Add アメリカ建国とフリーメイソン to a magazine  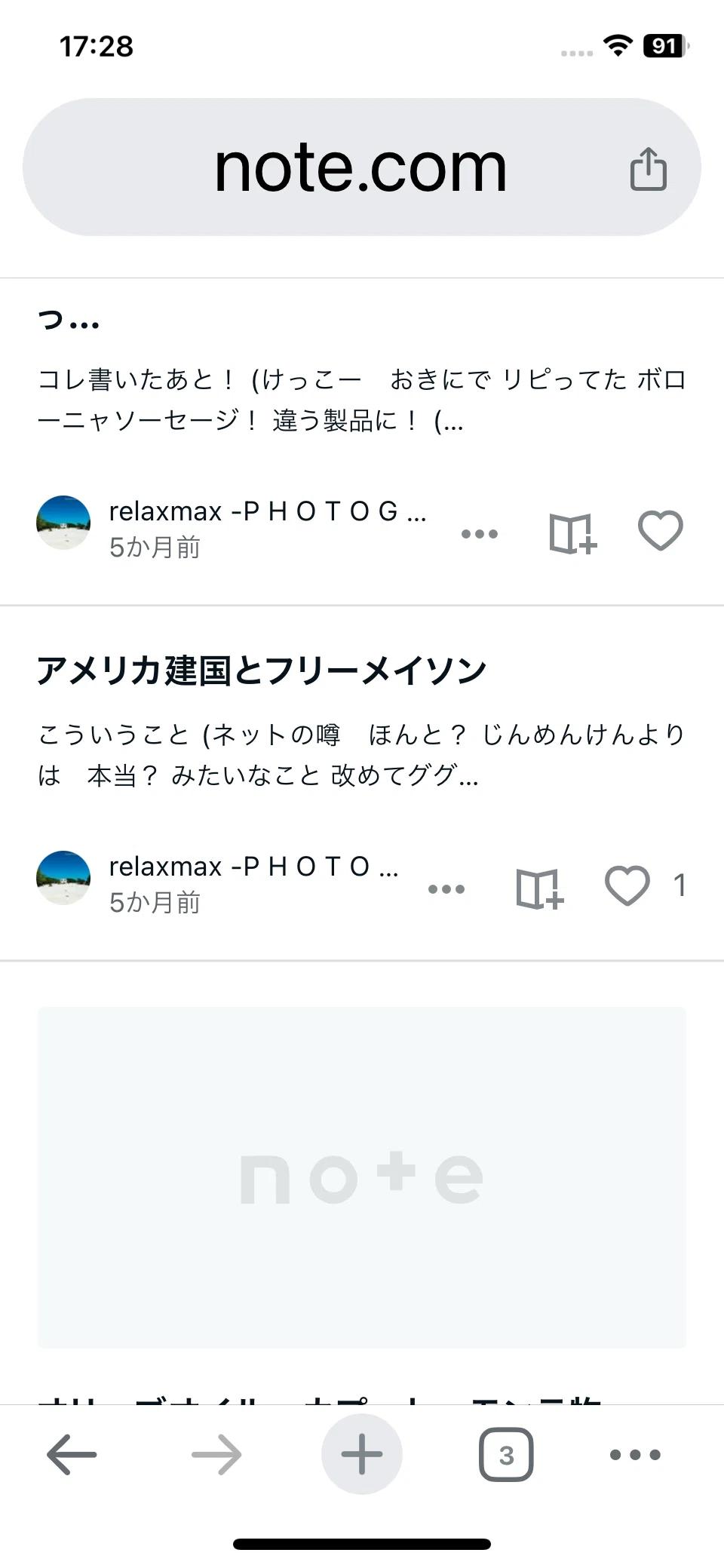pos(540,888)
